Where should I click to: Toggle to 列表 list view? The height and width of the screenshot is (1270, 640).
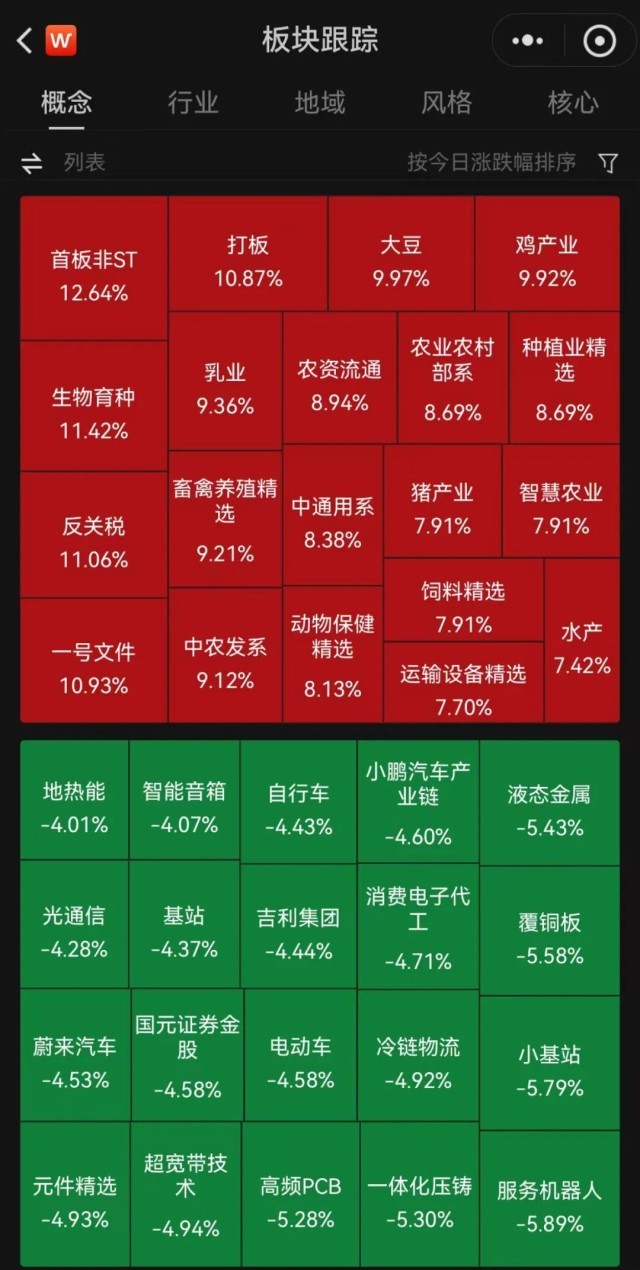(65, 162)
